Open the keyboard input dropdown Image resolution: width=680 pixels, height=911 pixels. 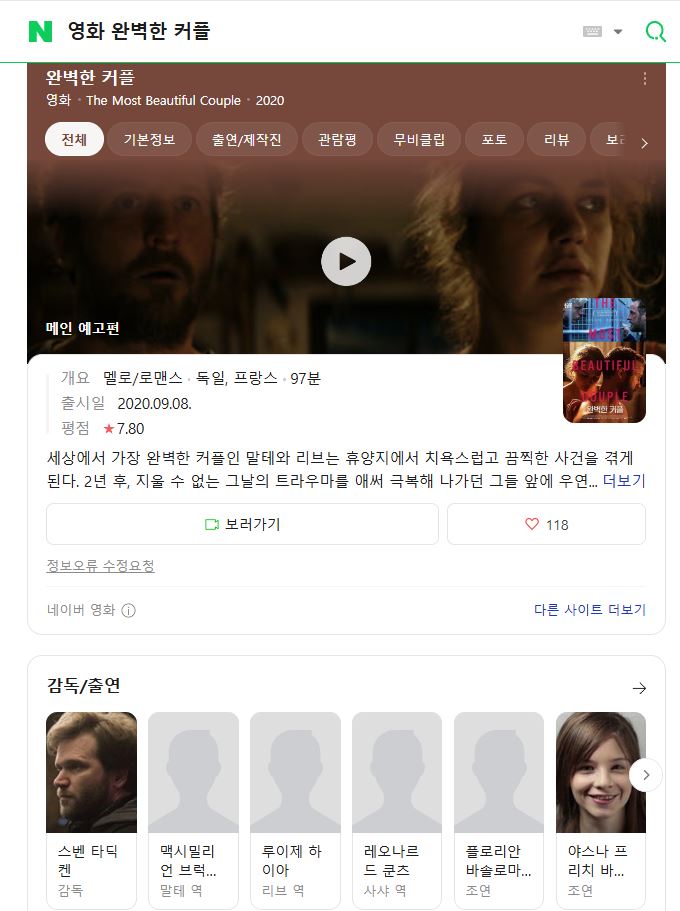click(x=603, y=31)
